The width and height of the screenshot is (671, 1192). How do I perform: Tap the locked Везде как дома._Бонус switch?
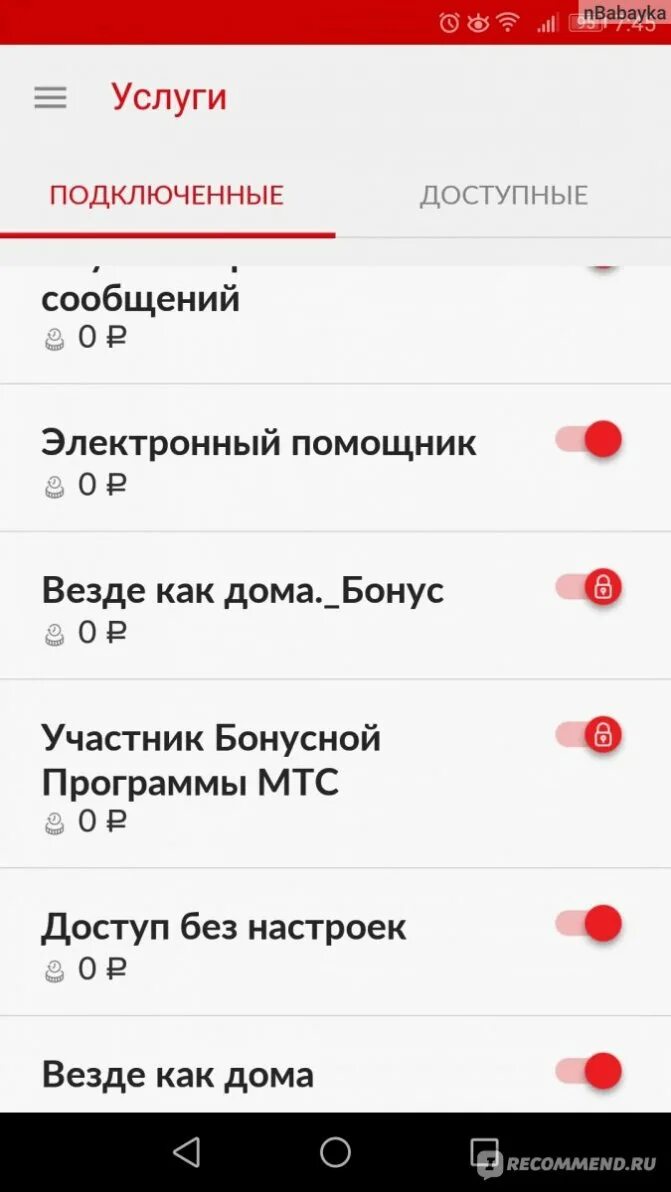tap(591, 588)
